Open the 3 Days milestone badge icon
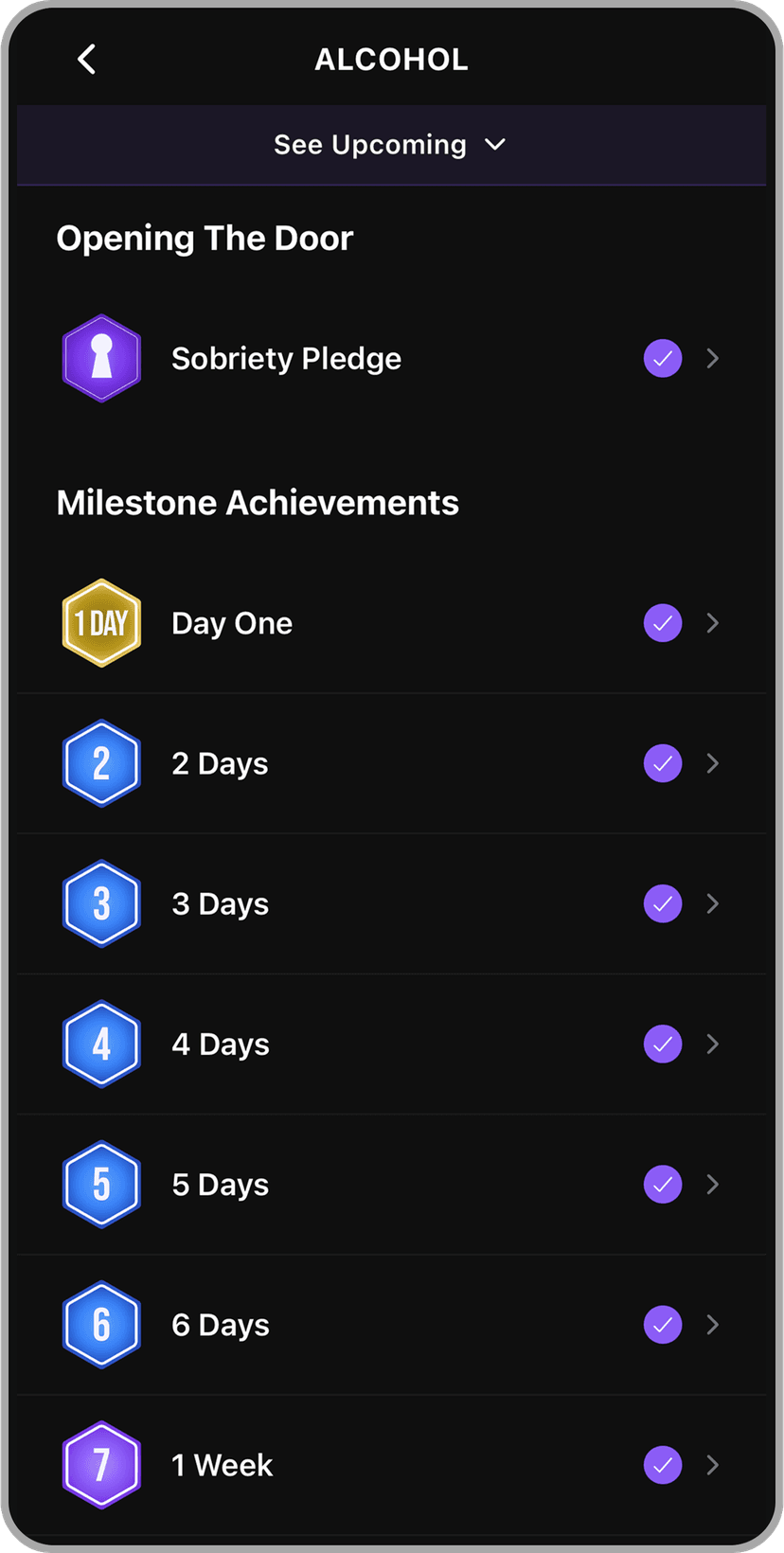 coord(101,903)
